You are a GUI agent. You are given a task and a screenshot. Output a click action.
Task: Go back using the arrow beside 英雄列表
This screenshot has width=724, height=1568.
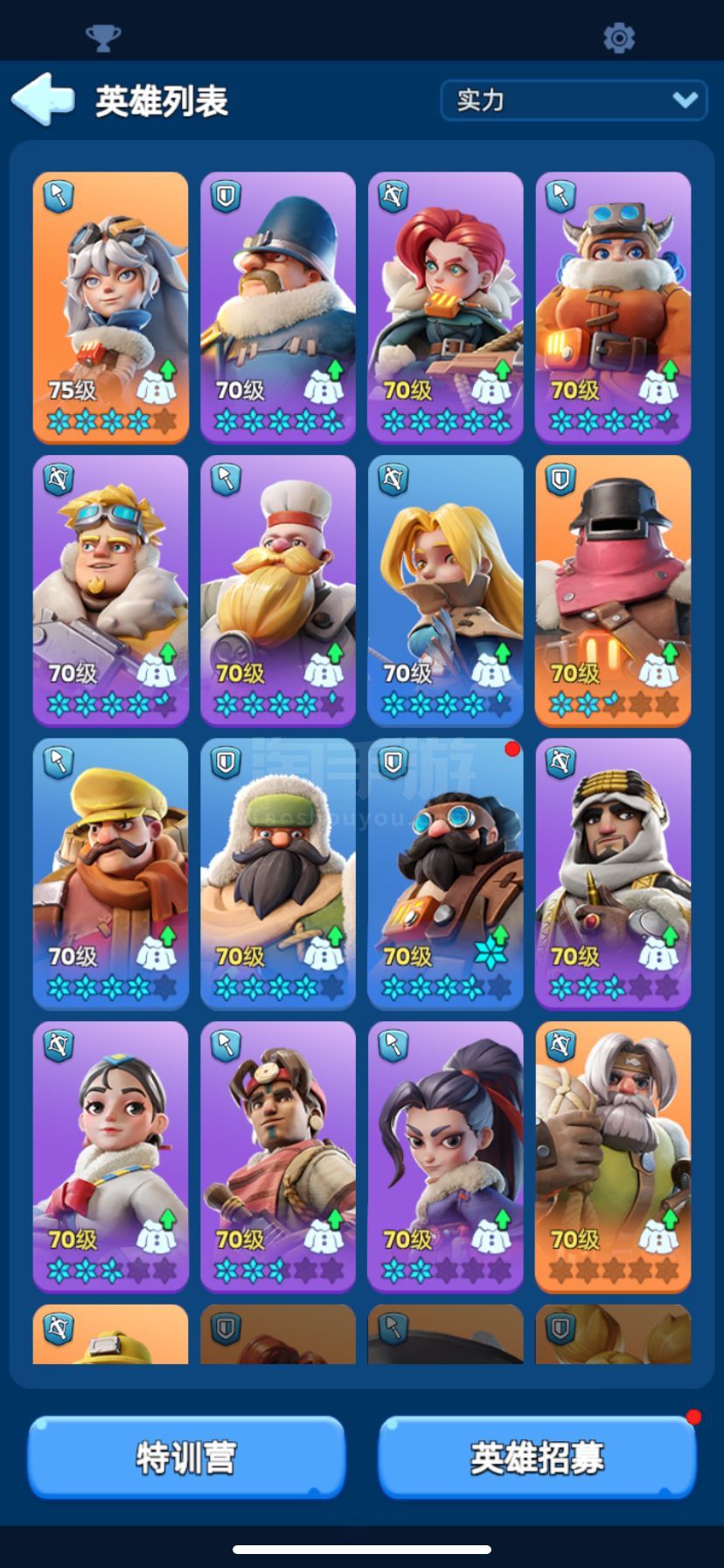42,100
